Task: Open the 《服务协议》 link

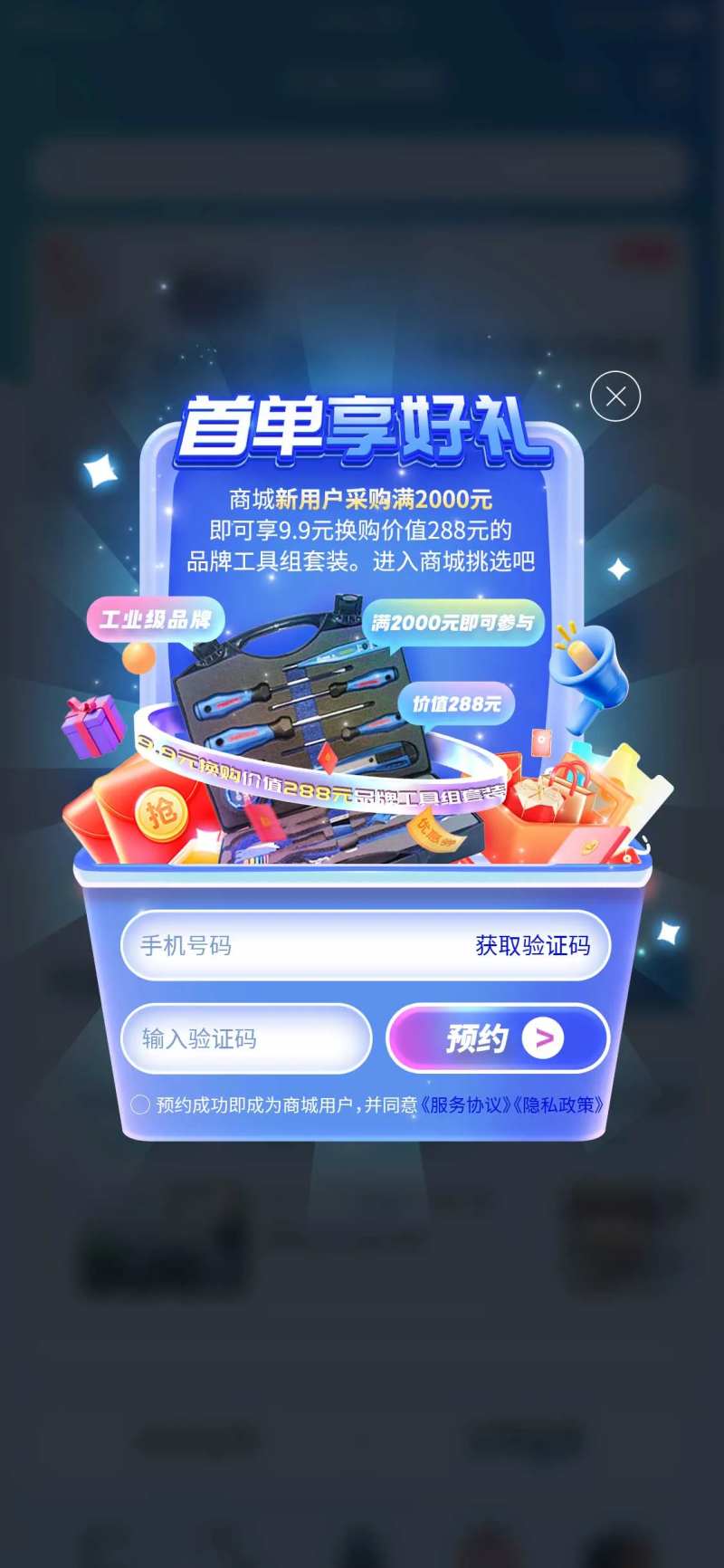Action: tap(464, 1104)
